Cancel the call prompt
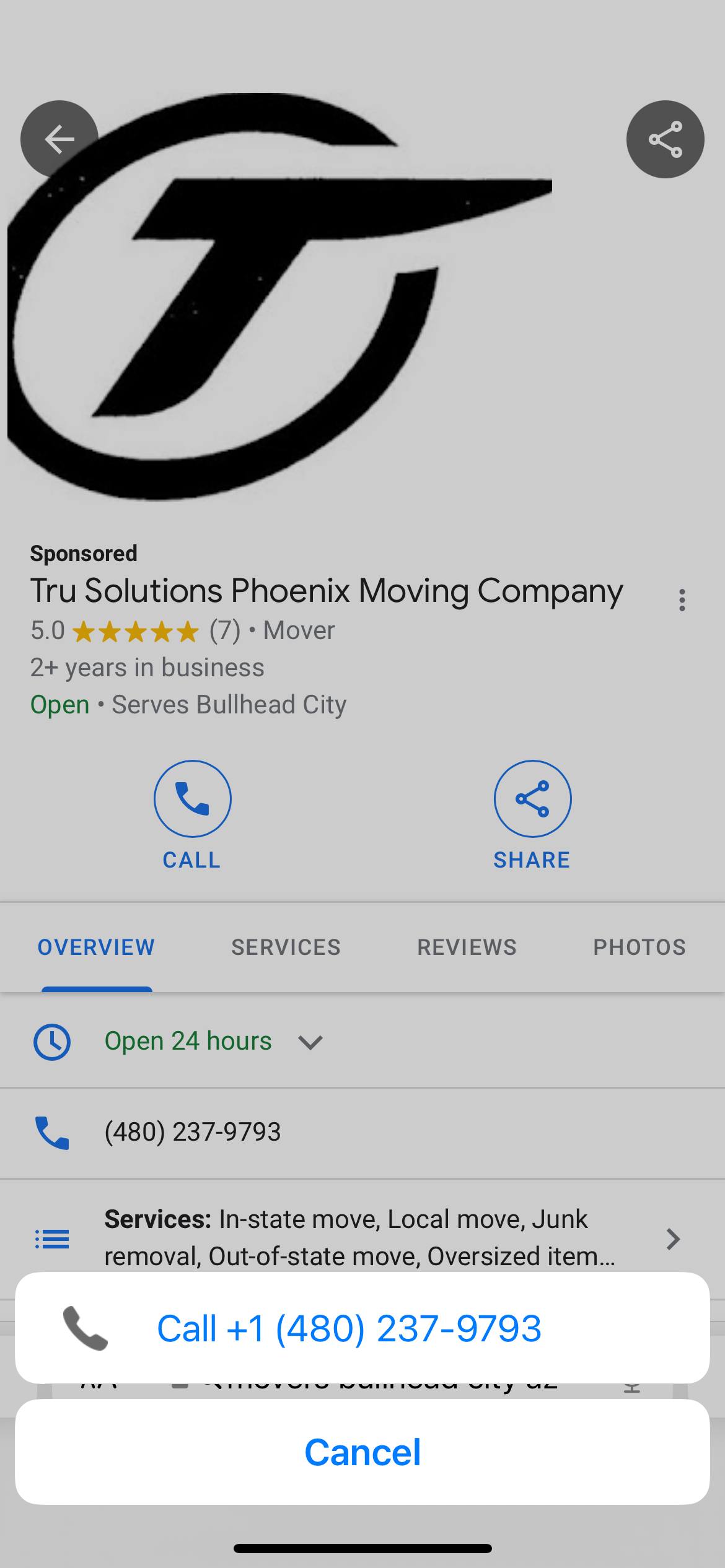 [x=362, y=1452]
